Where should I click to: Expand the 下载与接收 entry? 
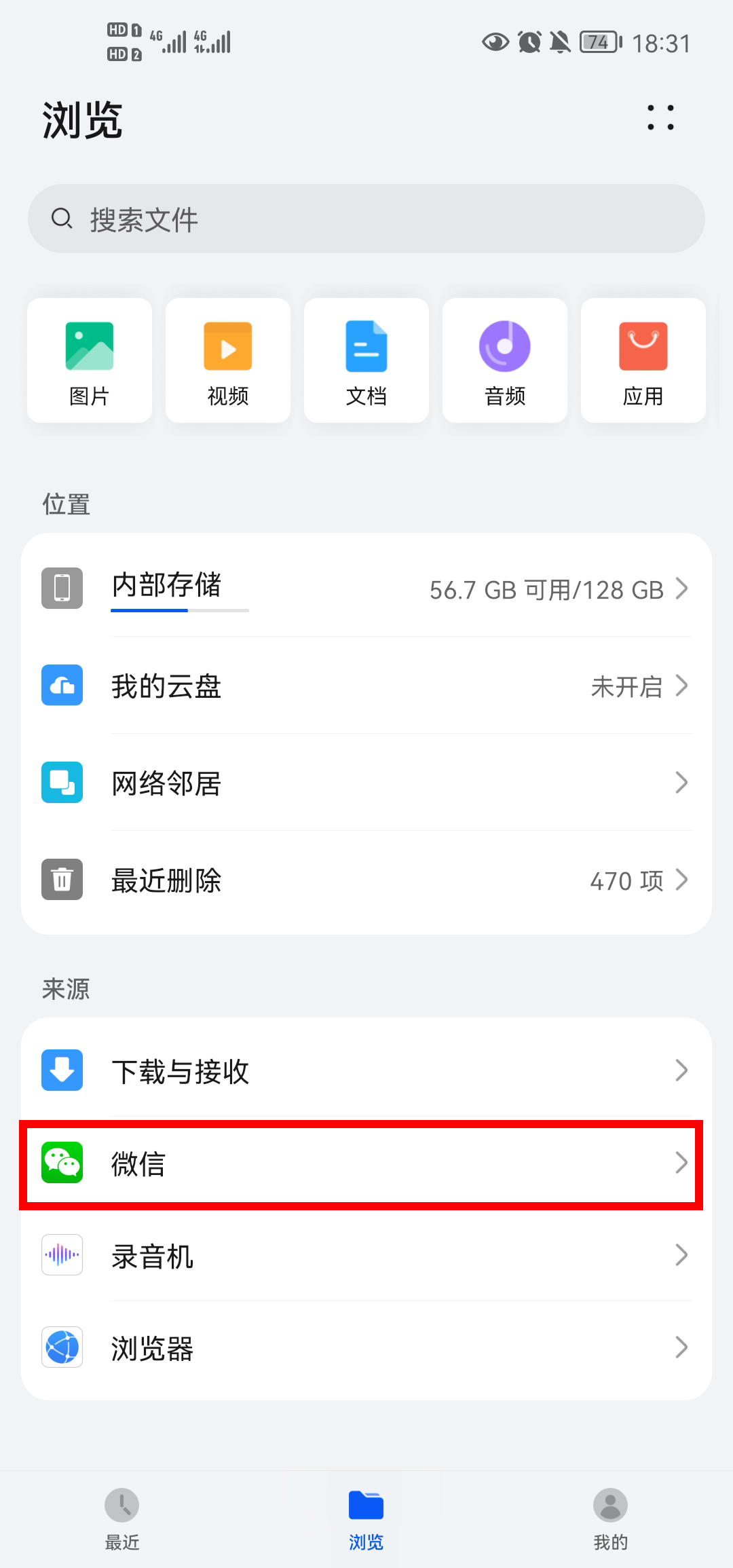click(366, 1070)
